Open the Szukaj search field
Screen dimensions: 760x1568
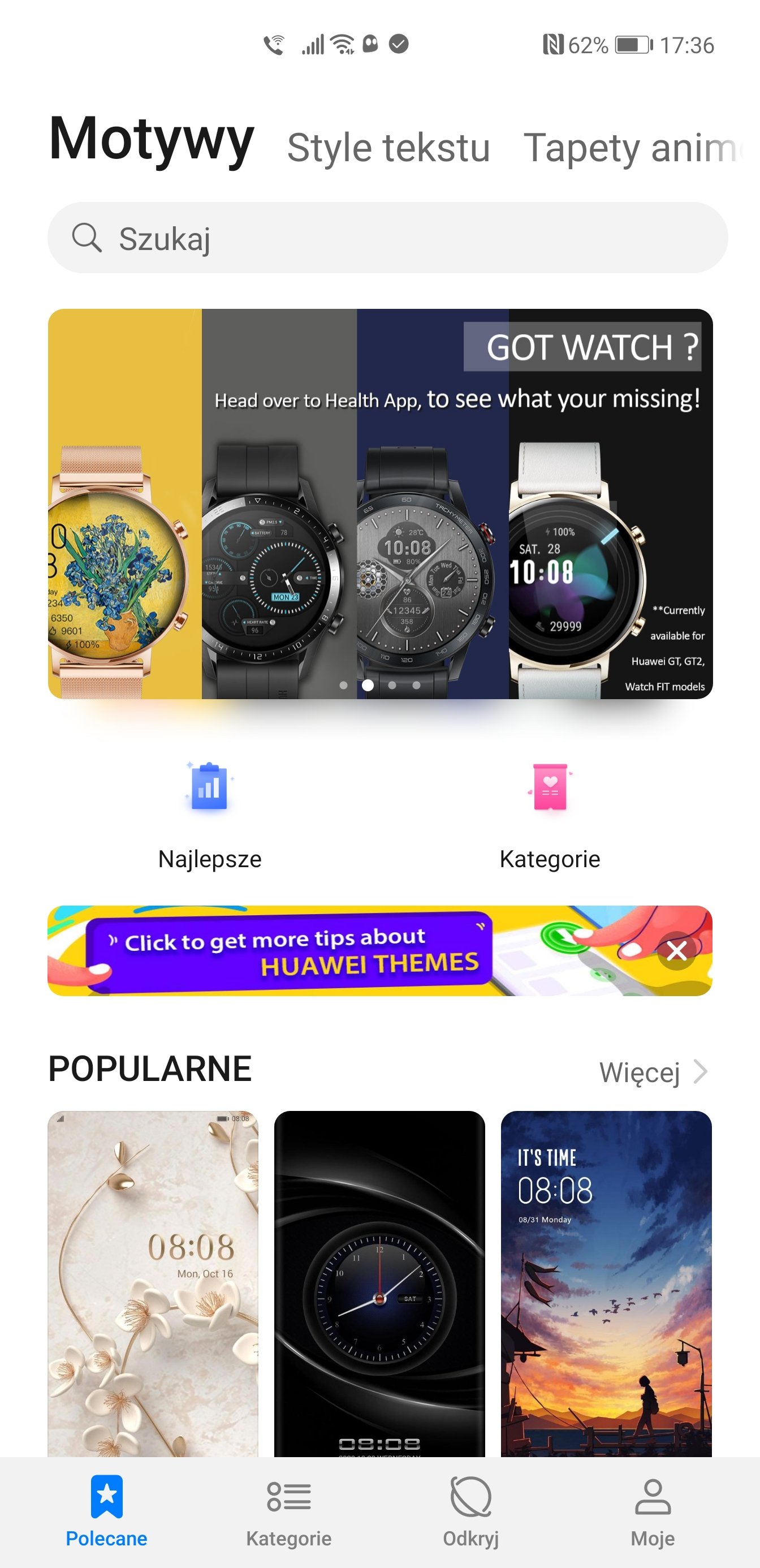(x=387, y=238)
